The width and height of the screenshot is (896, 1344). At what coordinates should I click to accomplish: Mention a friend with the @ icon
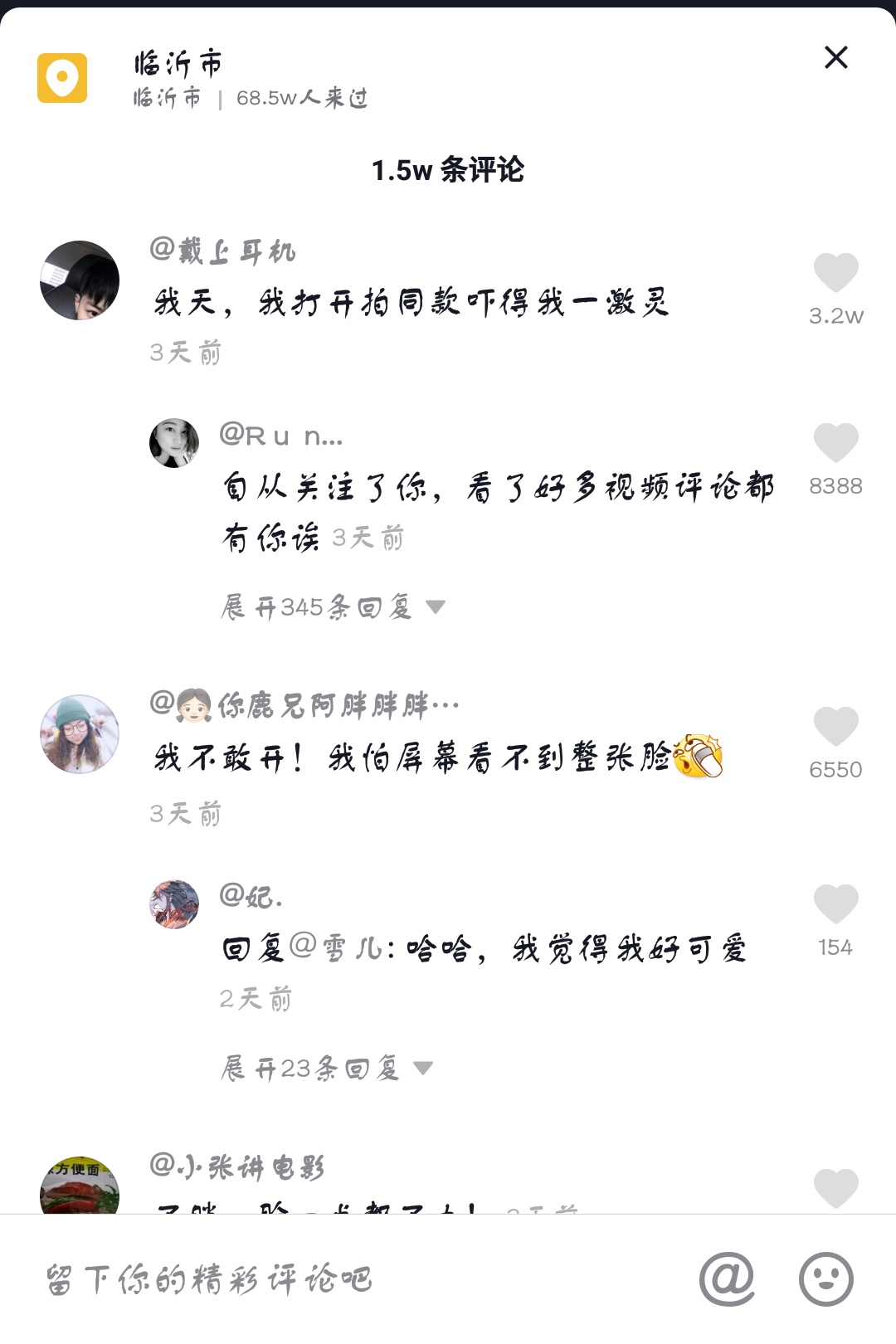point(727,1279)
